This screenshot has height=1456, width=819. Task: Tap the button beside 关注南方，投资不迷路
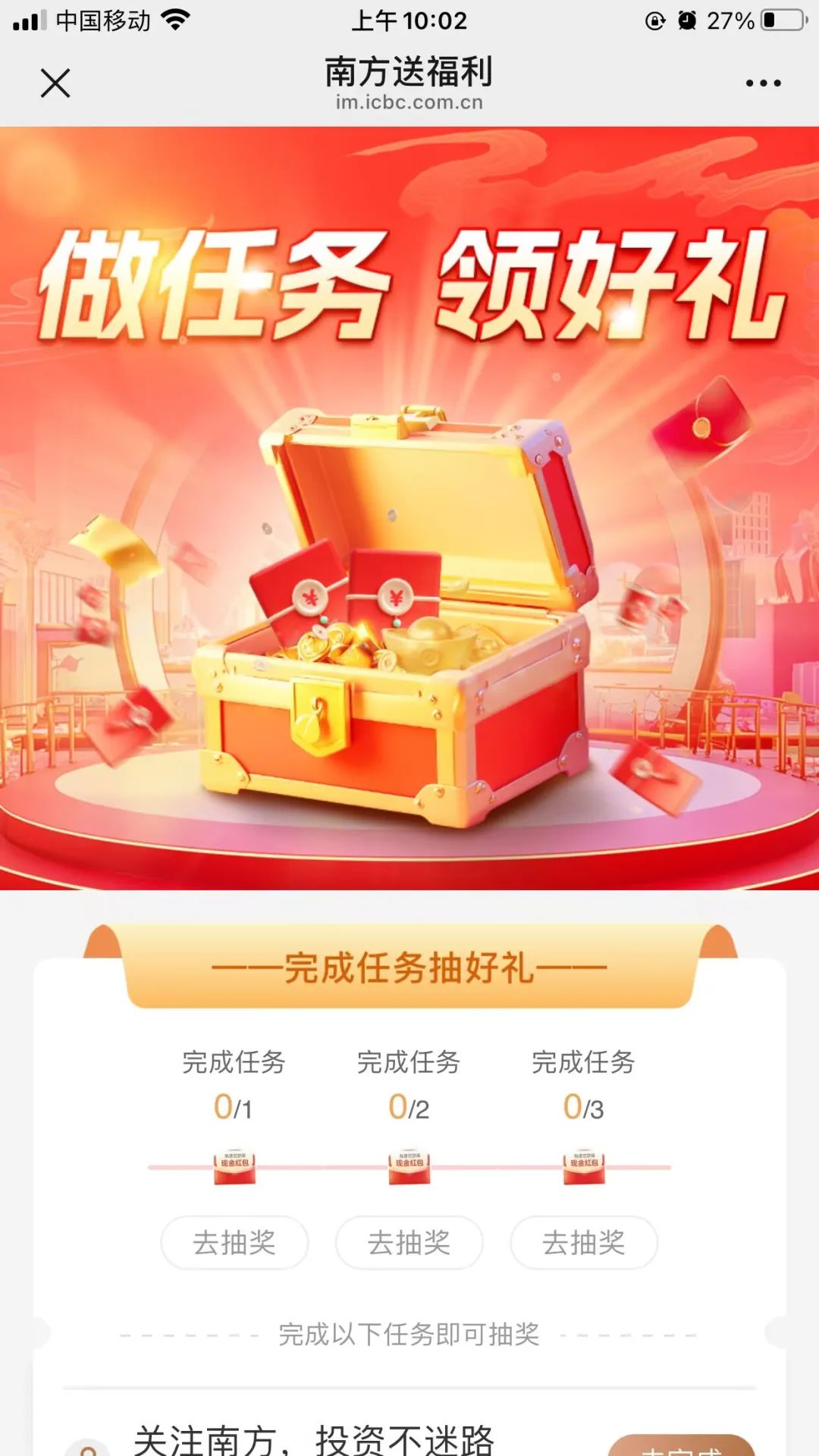click(x=681, y=1446)
